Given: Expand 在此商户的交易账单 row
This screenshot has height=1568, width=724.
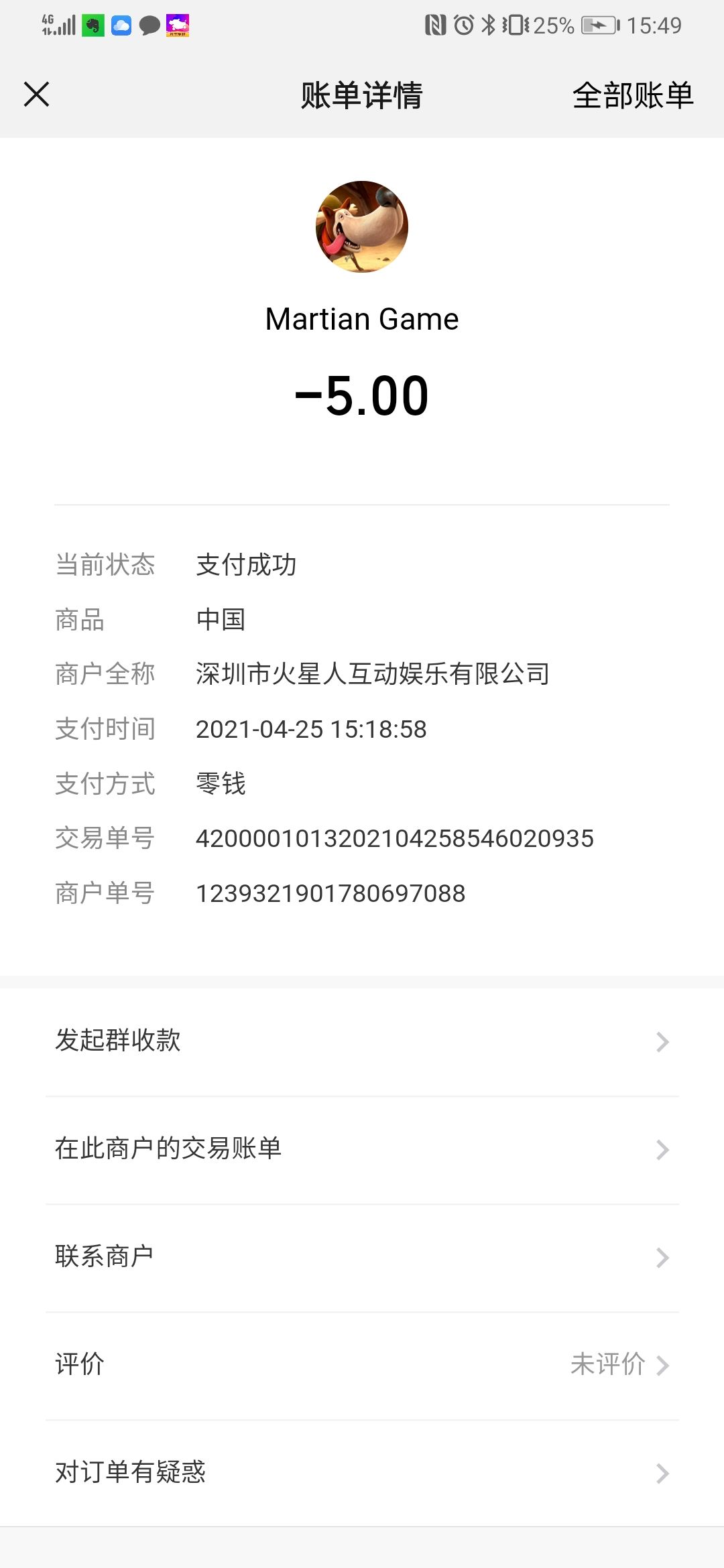Looking at the screenshot, I should click(362, 1149).
